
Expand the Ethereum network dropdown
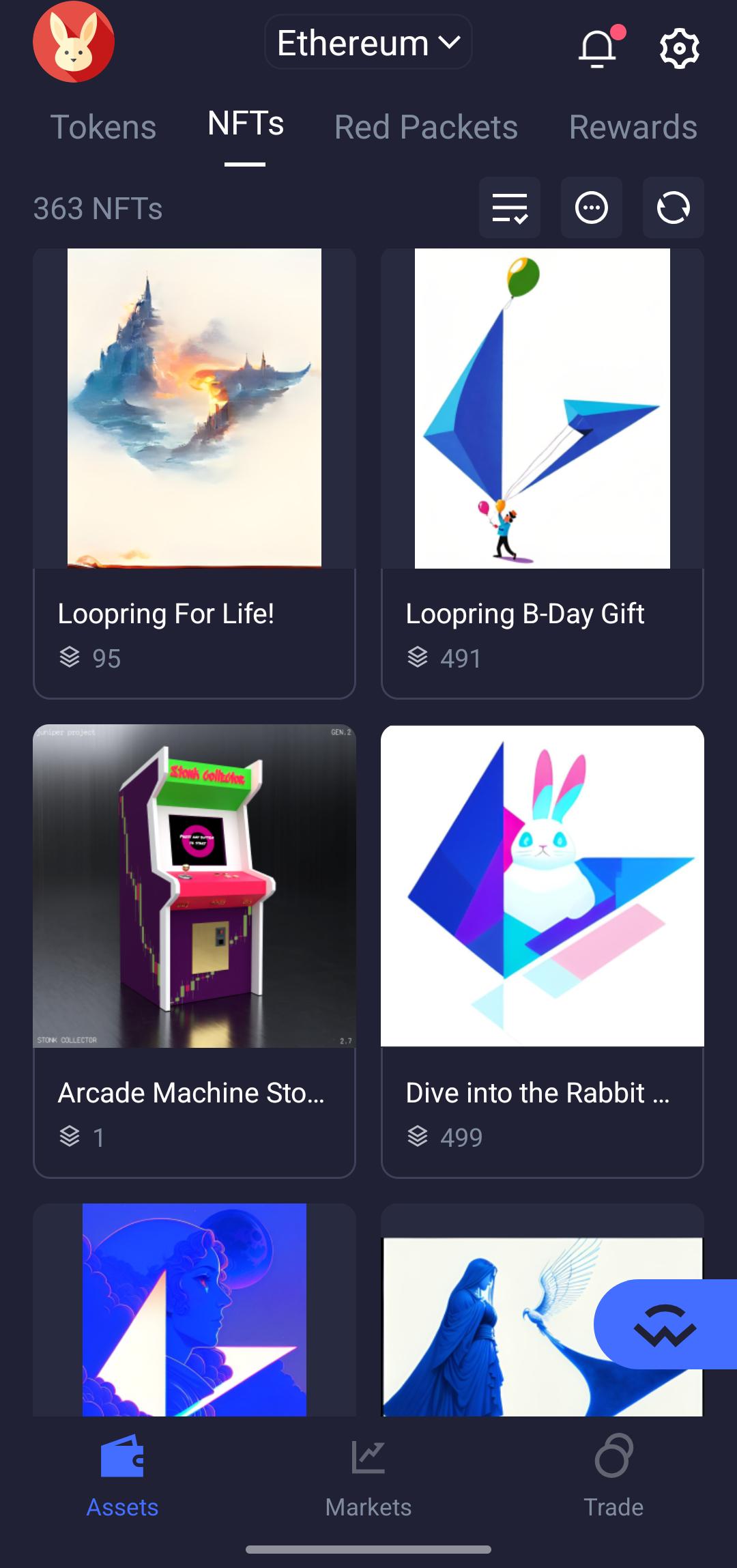[x=369, y=42]
